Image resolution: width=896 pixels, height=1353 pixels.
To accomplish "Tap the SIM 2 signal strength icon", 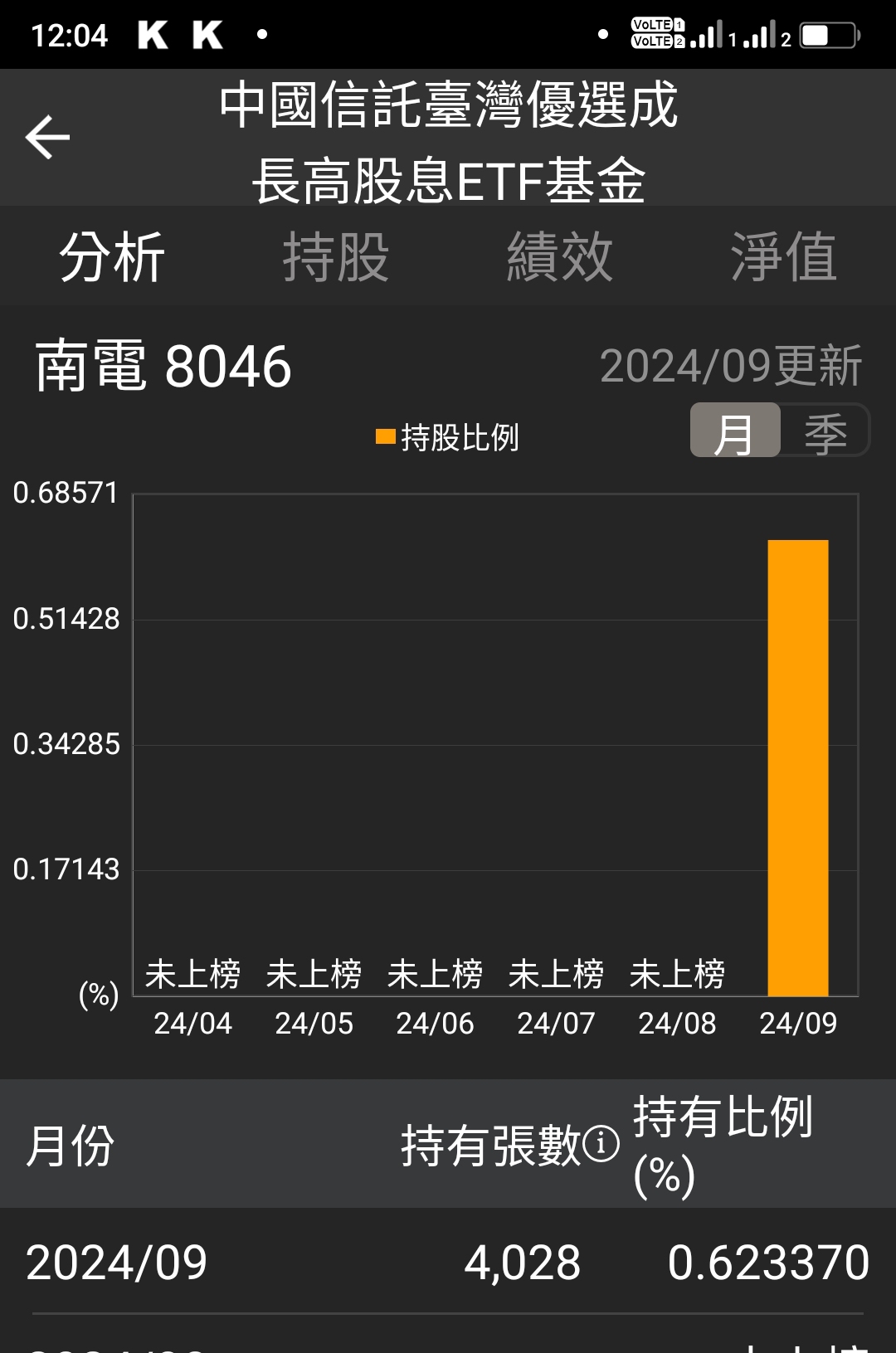I will (x=759, y=35).
